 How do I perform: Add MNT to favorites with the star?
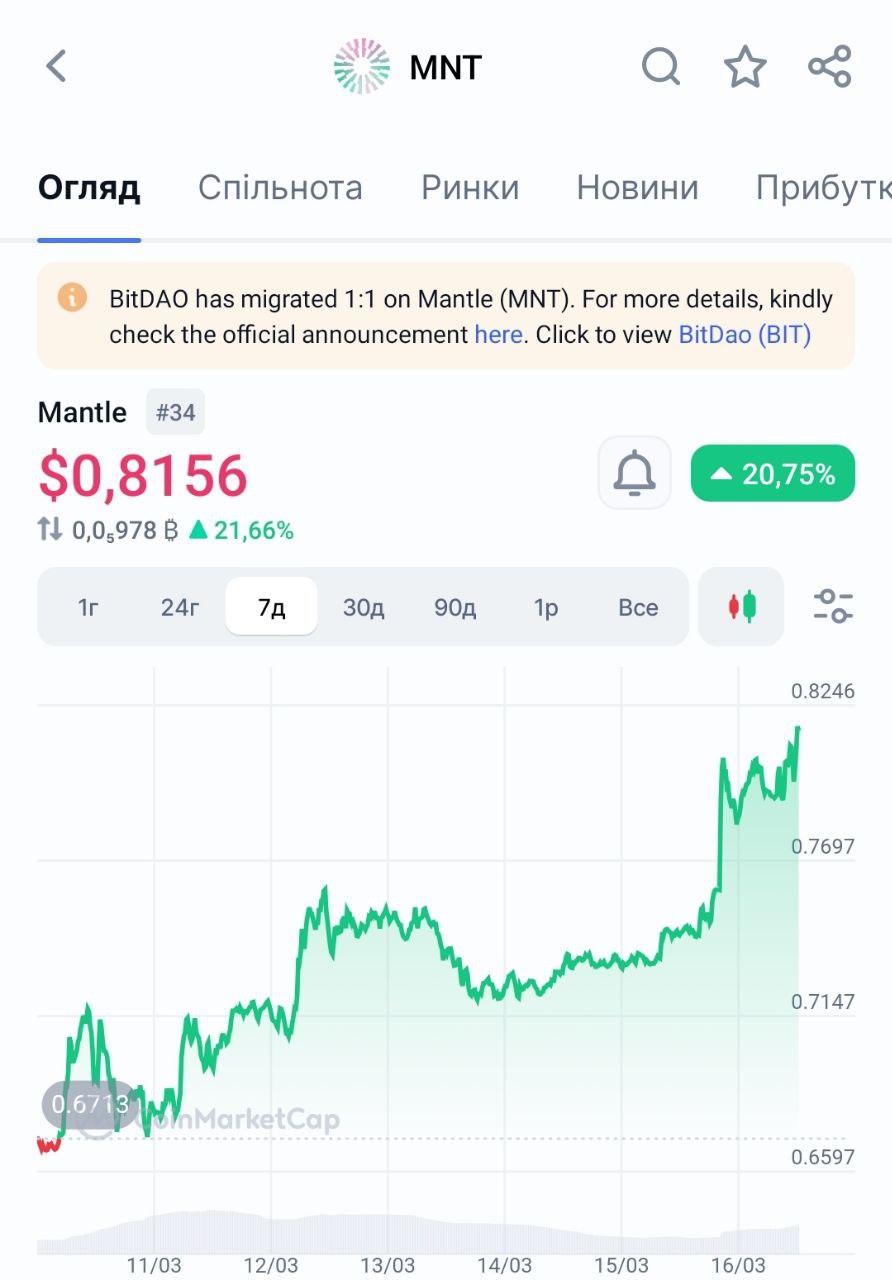(745, 67)
